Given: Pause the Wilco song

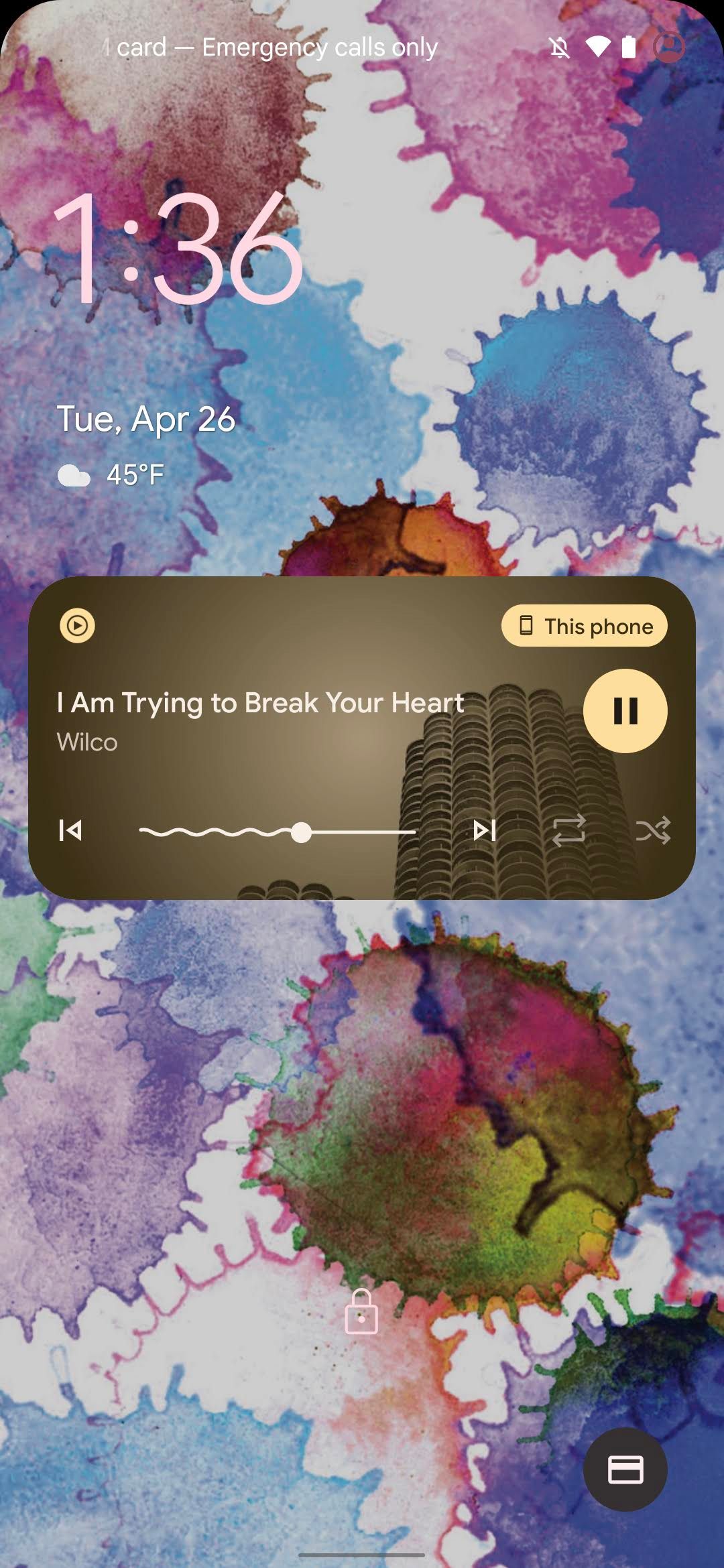Looking at the screenshot, I should pyautogui.click(x=625, y=711).
